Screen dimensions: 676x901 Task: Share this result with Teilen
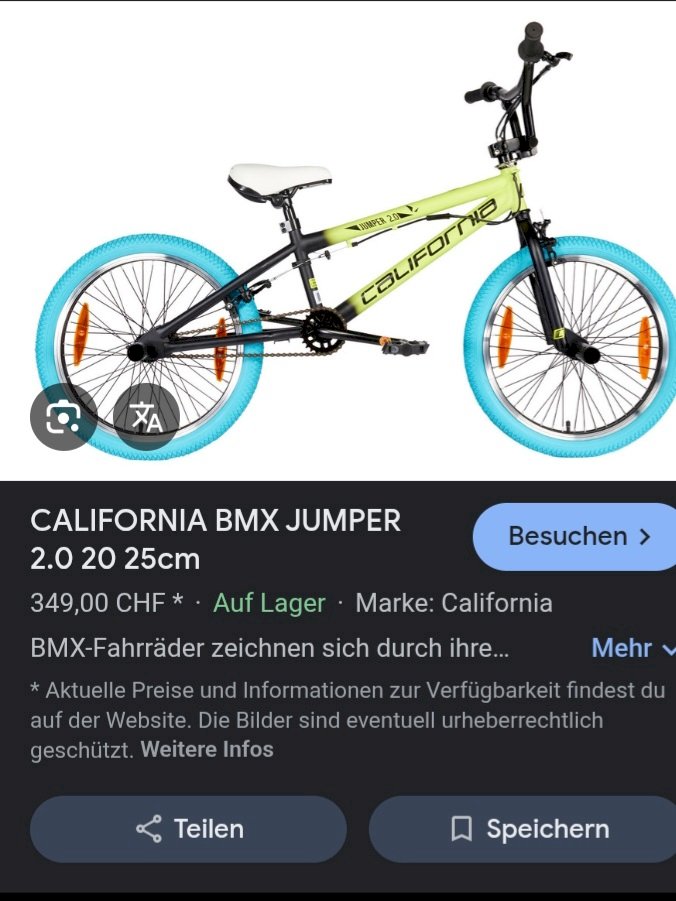(x=189, y=829)
